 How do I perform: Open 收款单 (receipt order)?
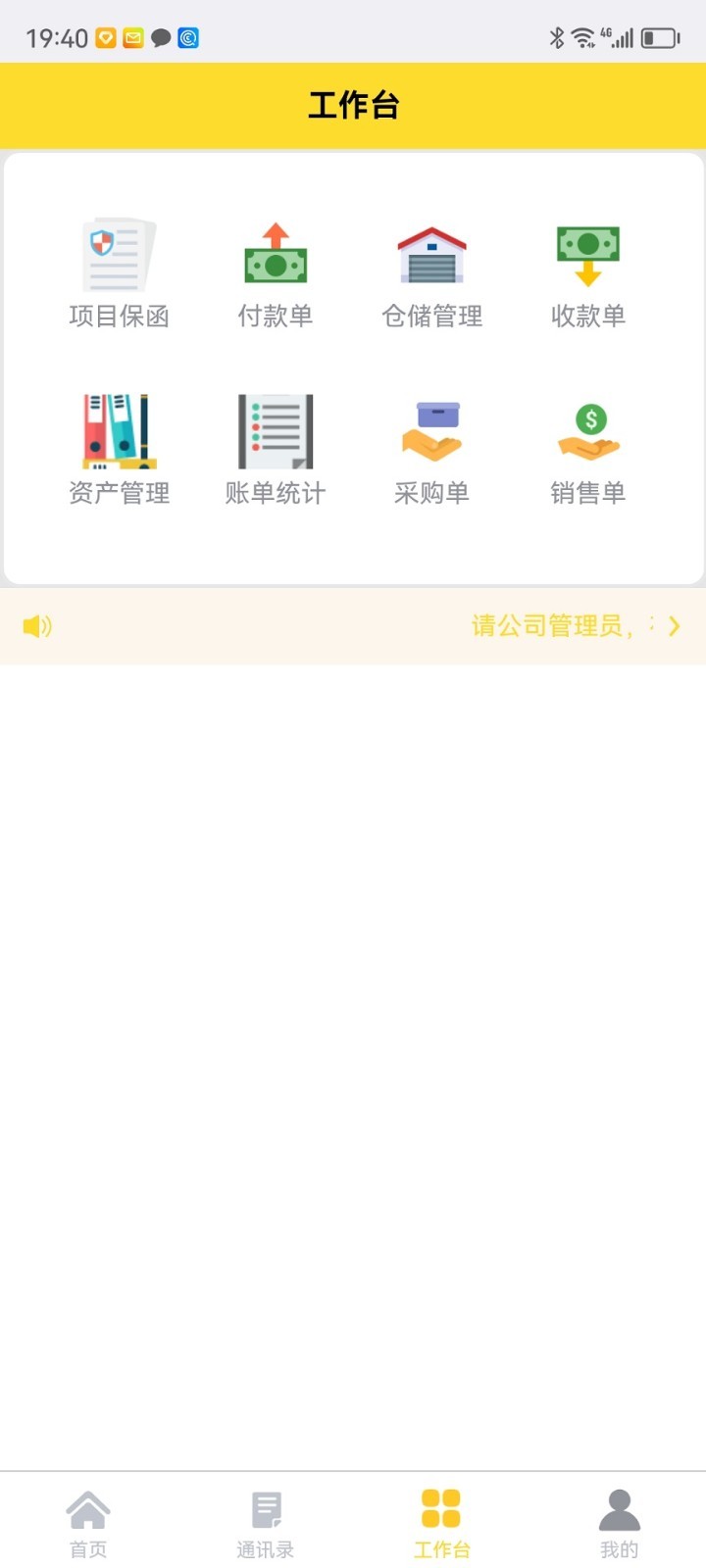pyautogui.click(x=588, y=272)
